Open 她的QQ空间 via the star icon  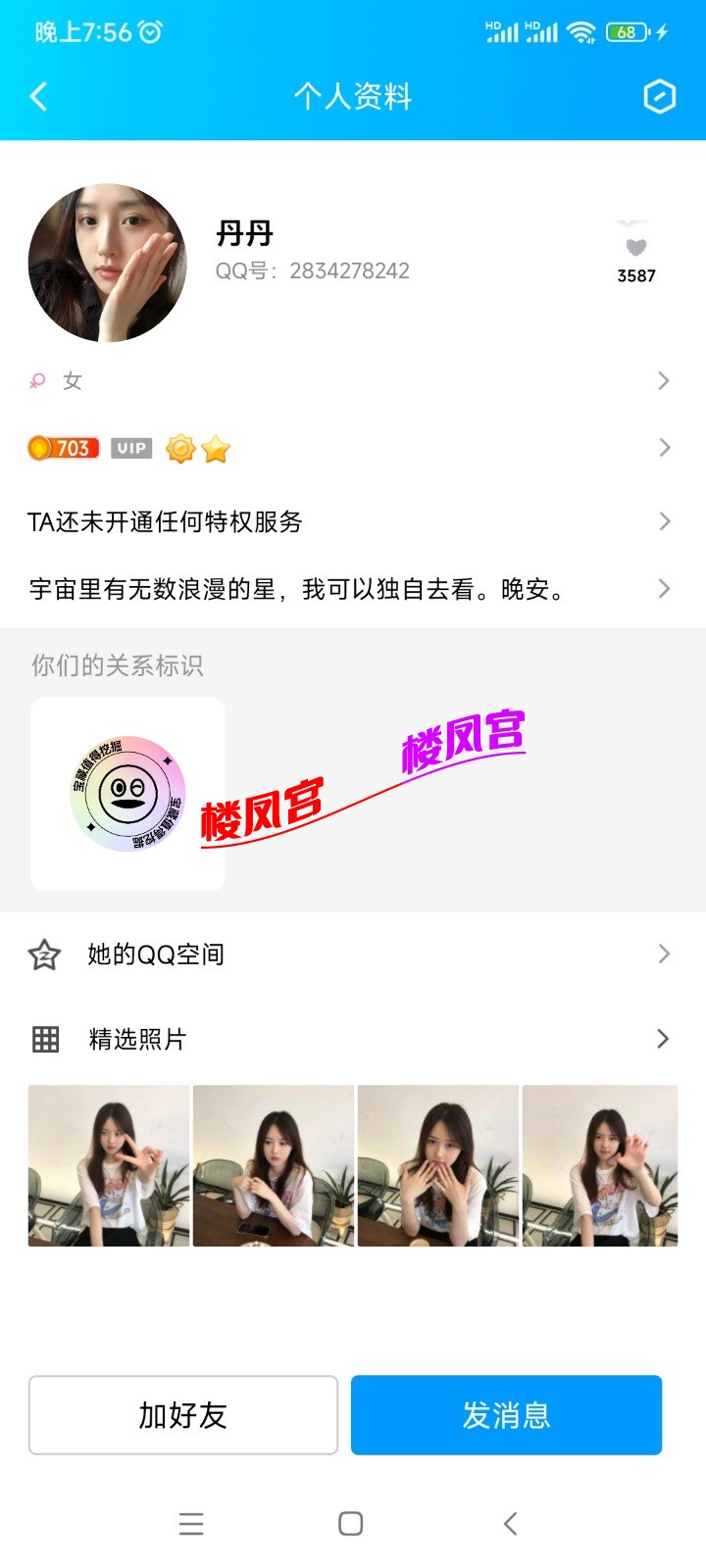[43, 953]
